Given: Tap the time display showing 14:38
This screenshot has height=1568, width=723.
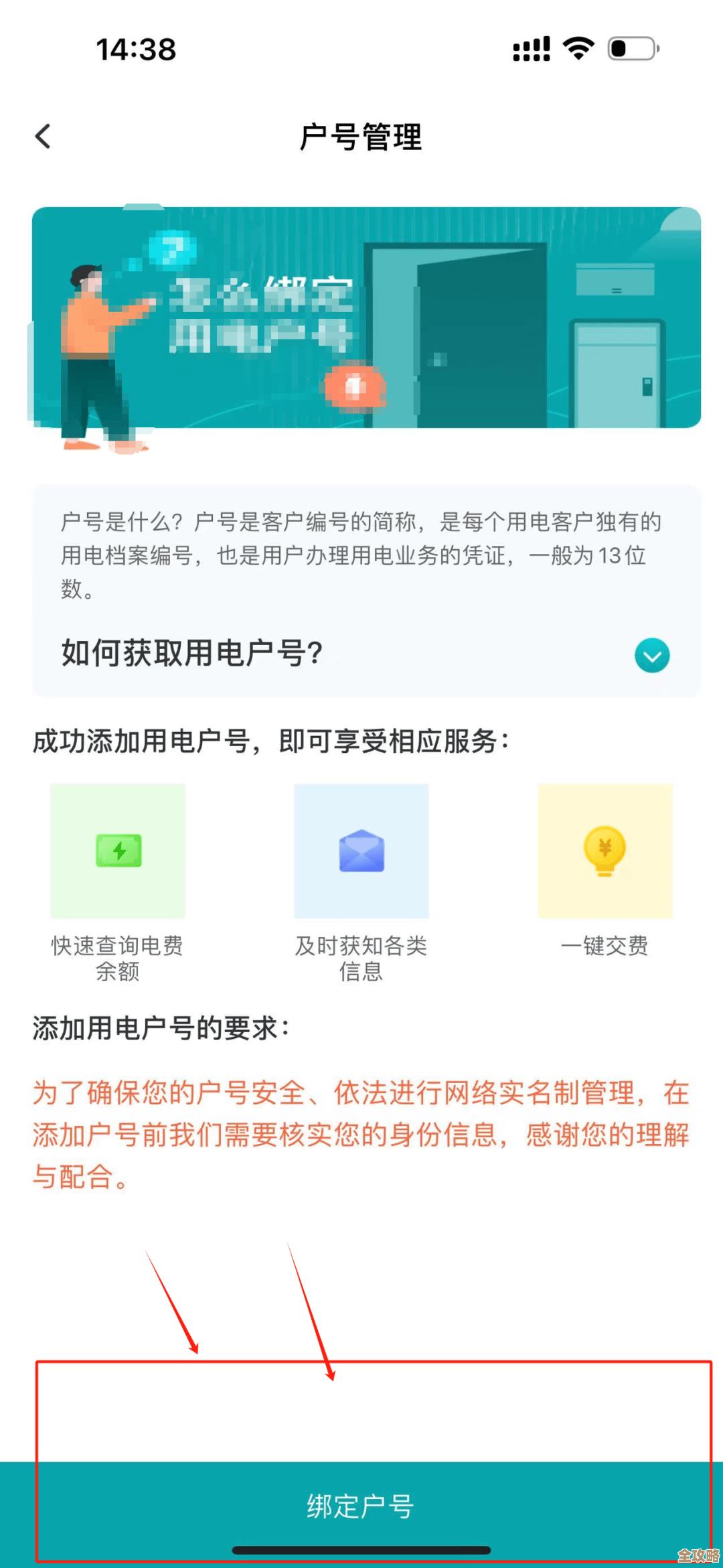Looking at the screenshot, I should point(135,48).
